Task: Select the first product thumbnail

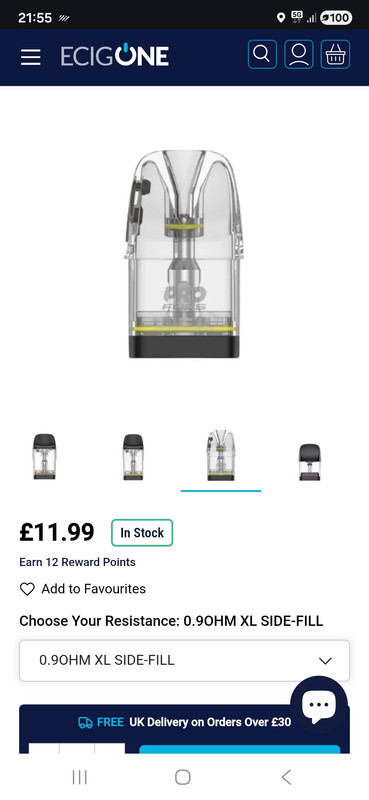Action: coord(44,456)
